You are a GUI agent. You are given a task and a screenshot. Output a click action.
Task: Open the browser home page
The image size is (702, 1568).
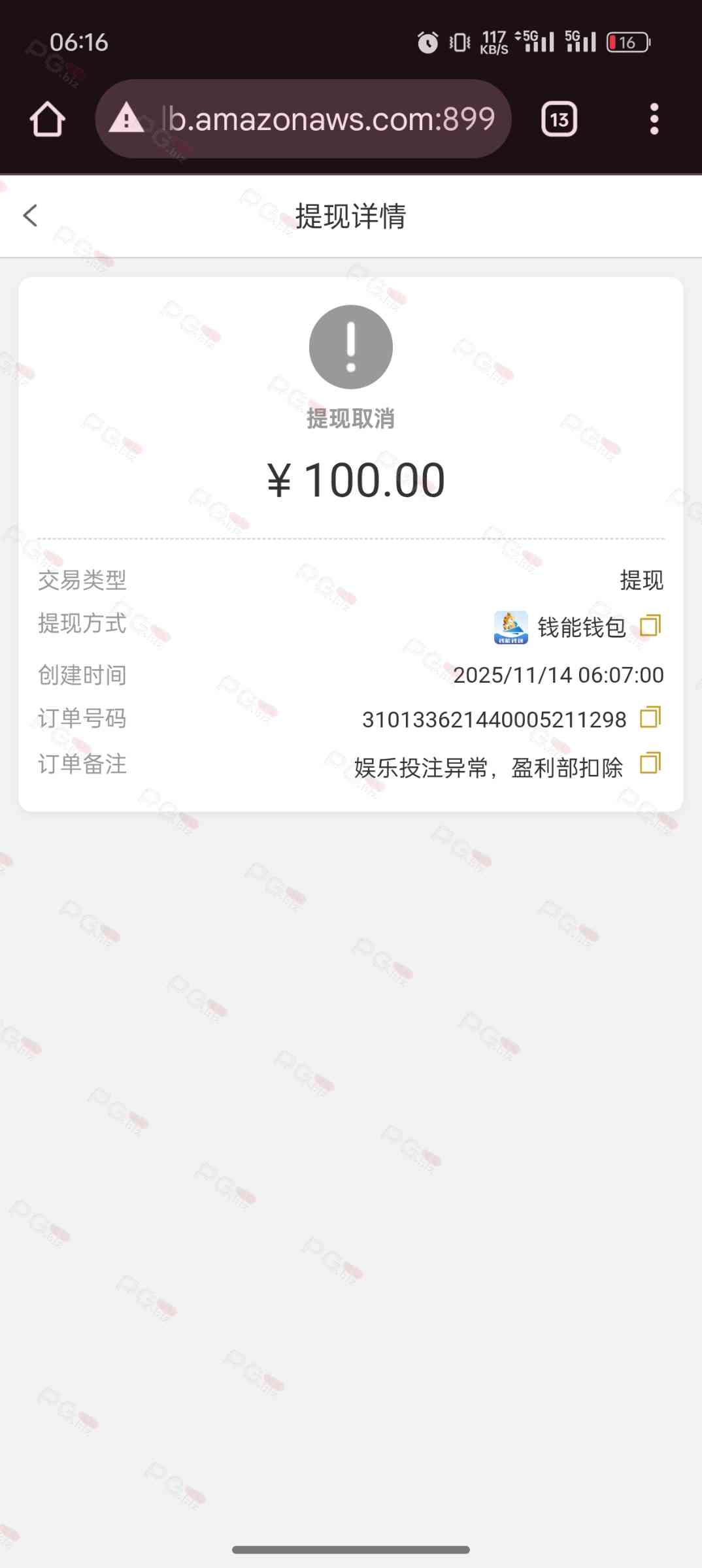tap(47, 119)
